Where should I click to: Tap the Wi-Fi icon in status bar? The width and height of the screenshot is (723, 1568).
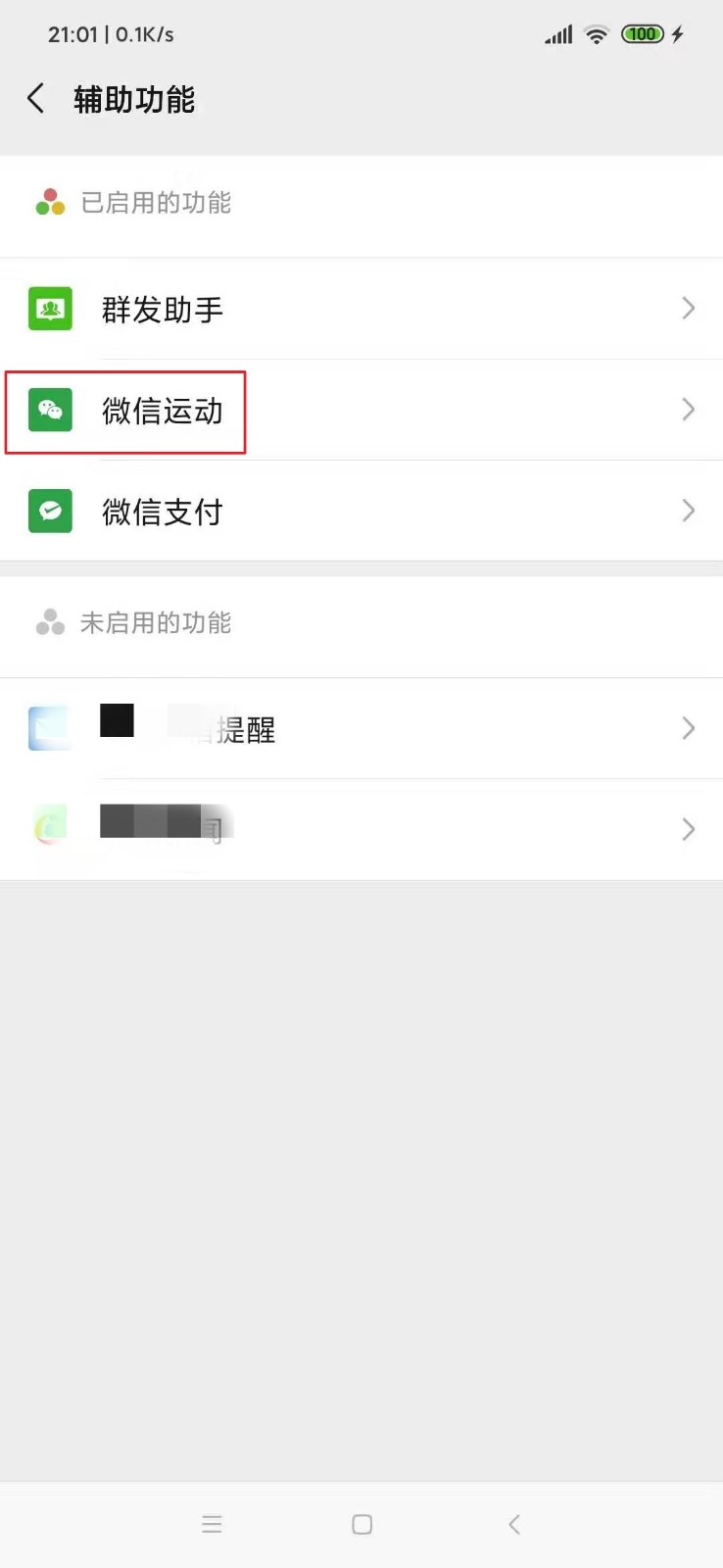pyautogui.click(x=596, y=33)
